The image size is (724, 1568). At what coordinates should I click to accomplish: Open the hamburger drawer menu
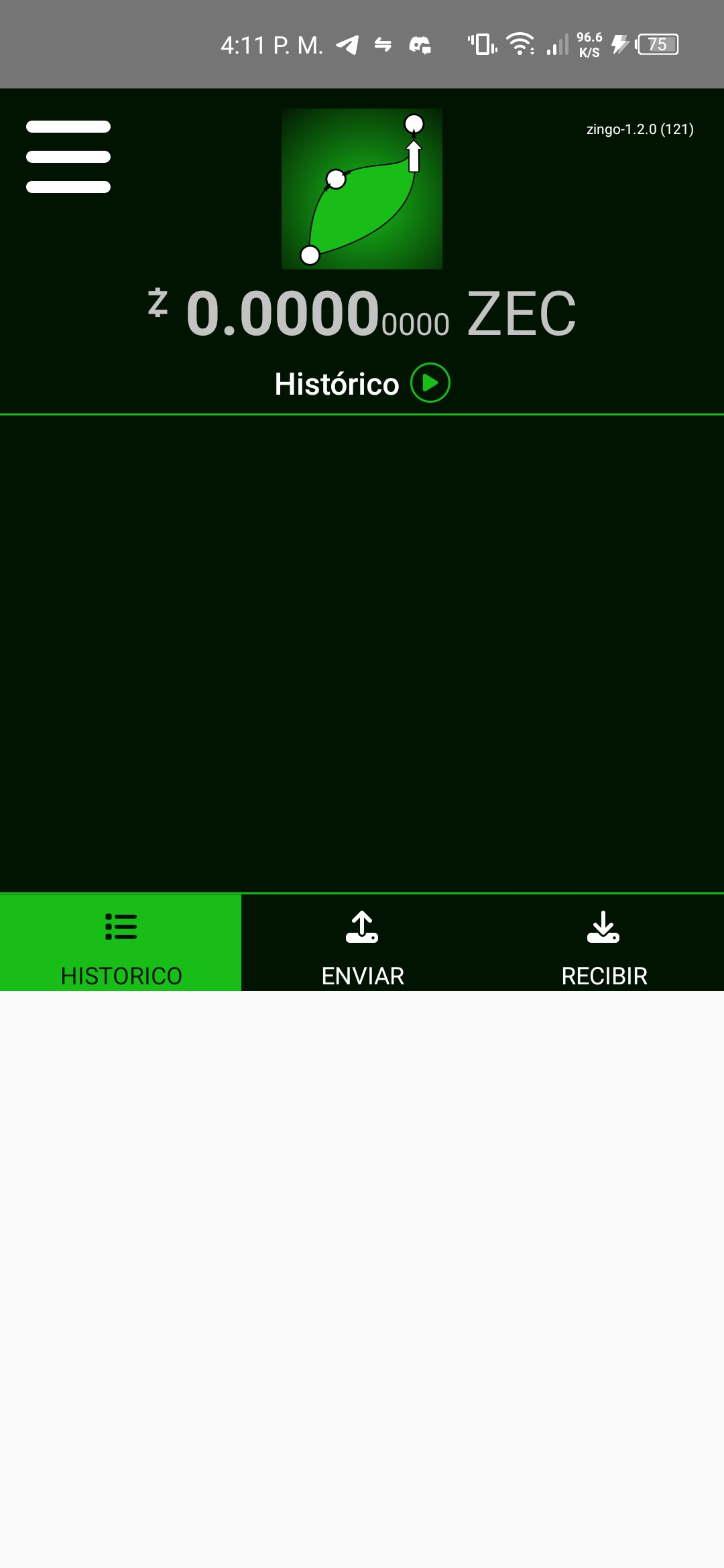coord(68,157)
